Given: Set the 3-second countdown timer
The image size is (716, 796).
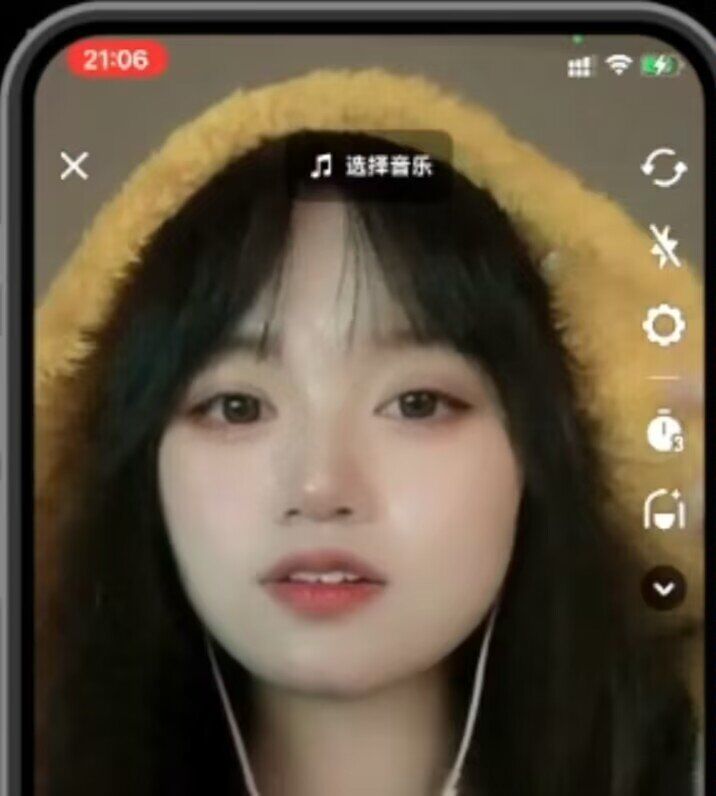Looking at the screenshot, I should click(x=663, y=433).
